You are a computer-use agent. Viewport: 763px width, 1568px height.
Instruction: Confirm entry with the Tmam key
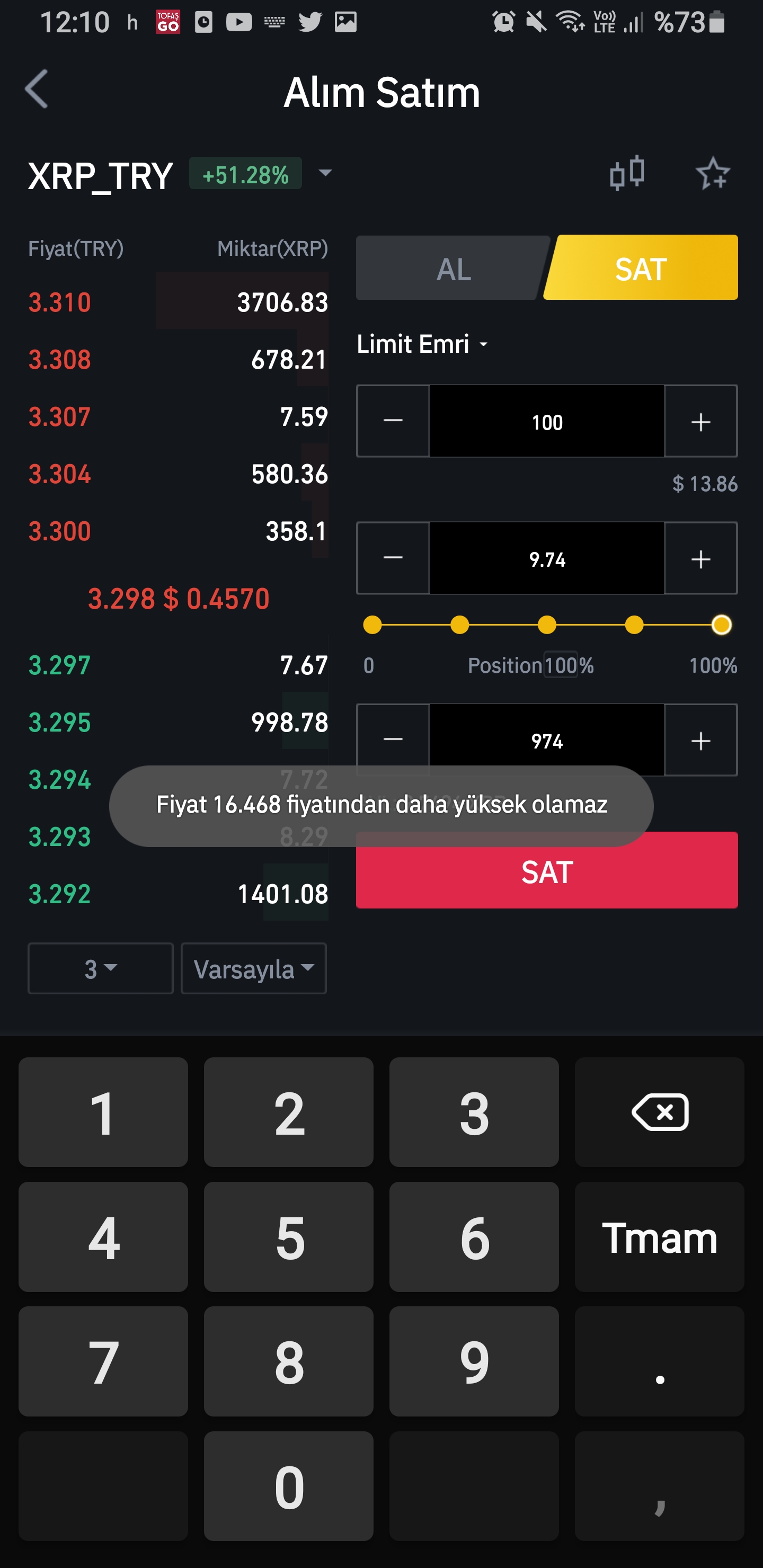tap(660, 1237)
